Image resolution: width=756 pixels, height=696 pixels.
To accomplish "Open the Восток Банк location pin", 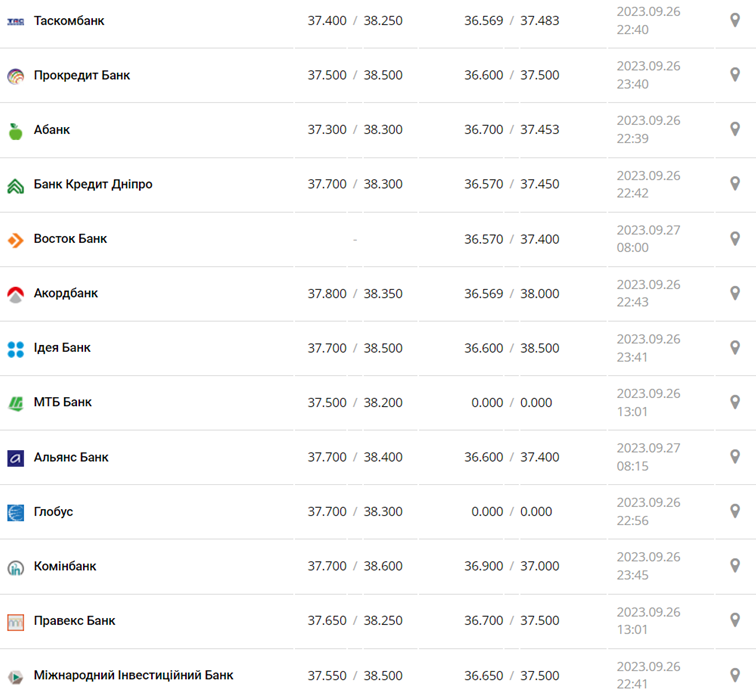I will [735, 239].
